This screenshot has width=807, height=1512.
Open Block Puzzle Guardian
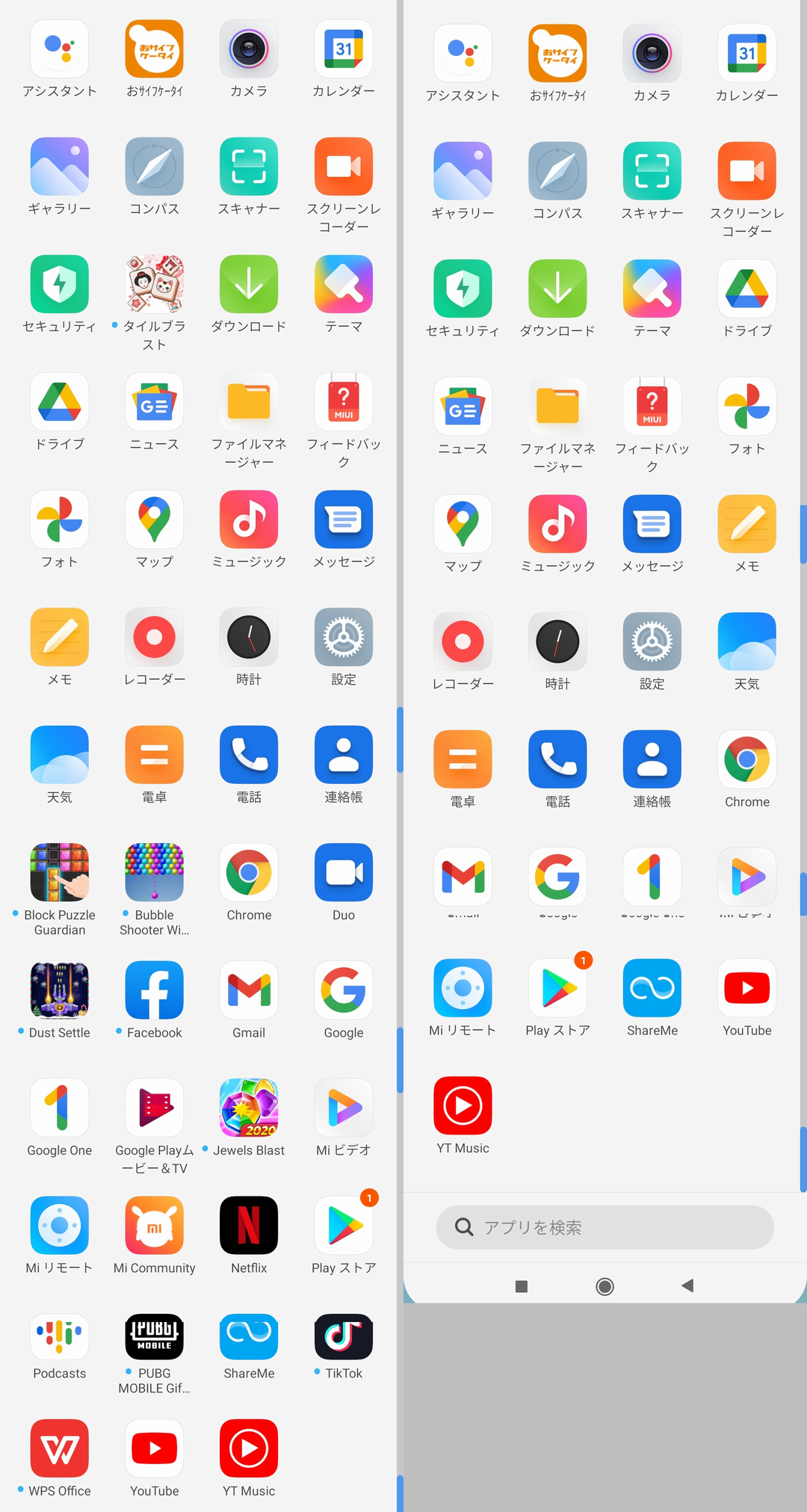pyautogui.click(x=60, y=872)
